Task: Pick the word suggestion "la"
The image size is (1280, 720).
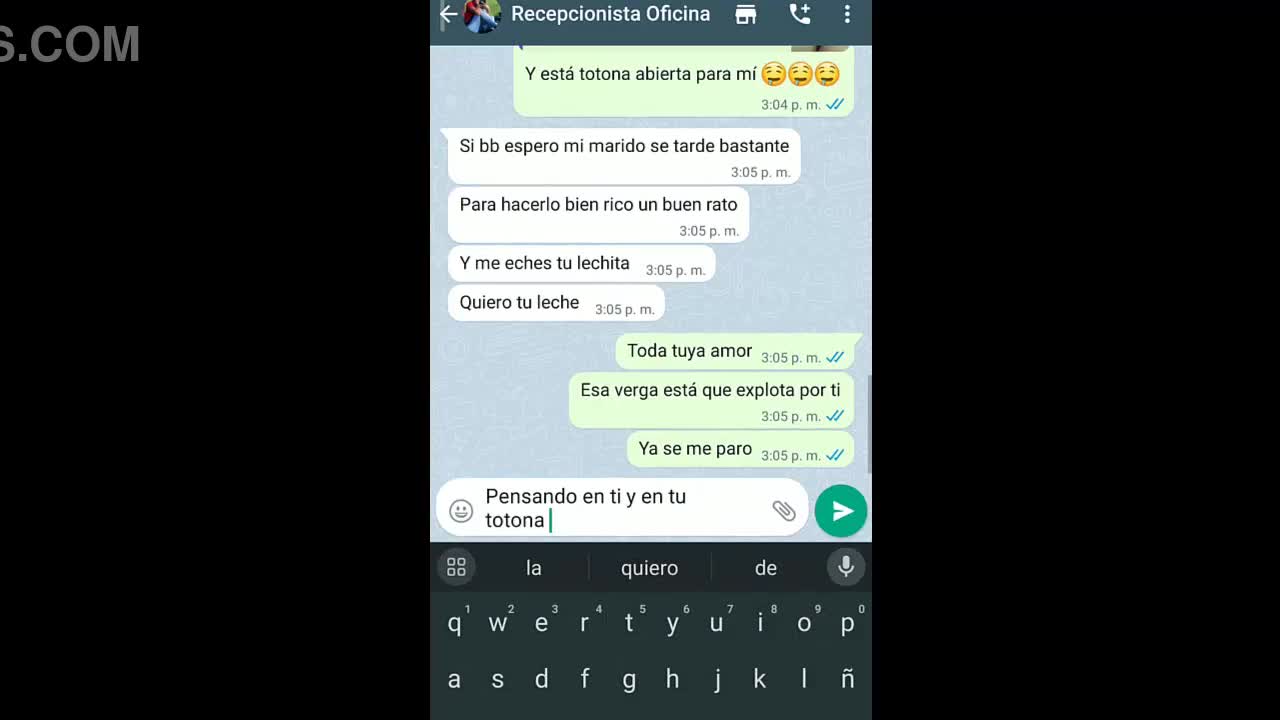Action: click(534, 568)
